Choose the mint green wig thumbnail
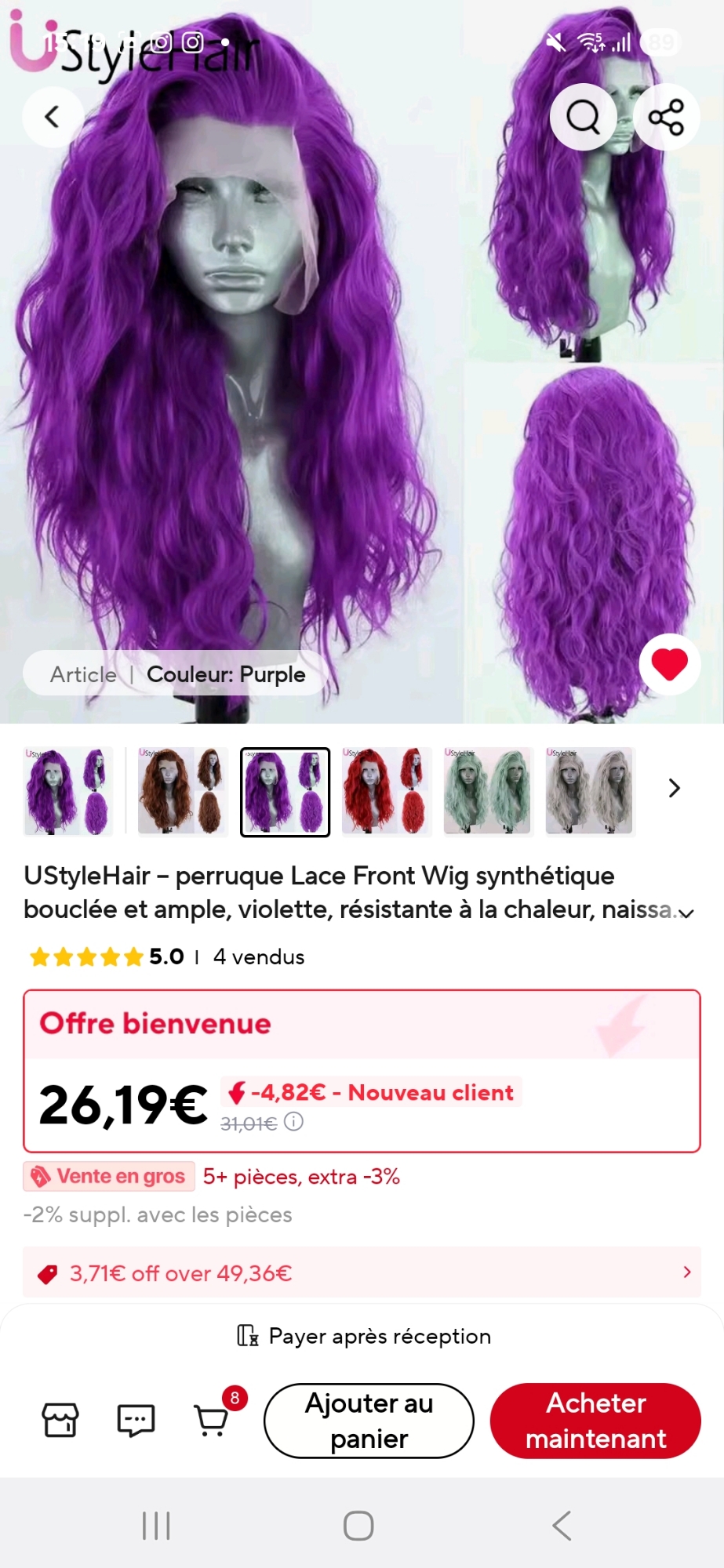 click(488, 792)
